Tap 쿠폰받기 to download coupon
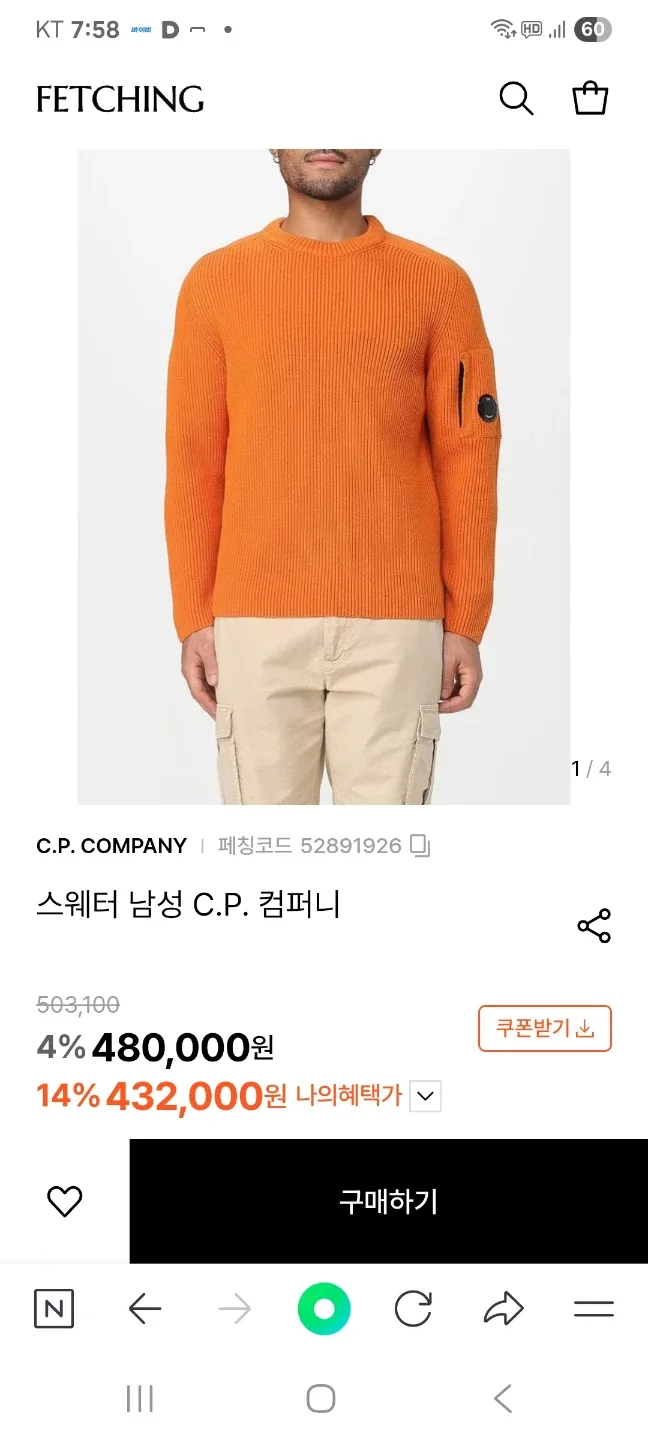The height and width of the screenshot is (1440, 648). (545, 1028)
